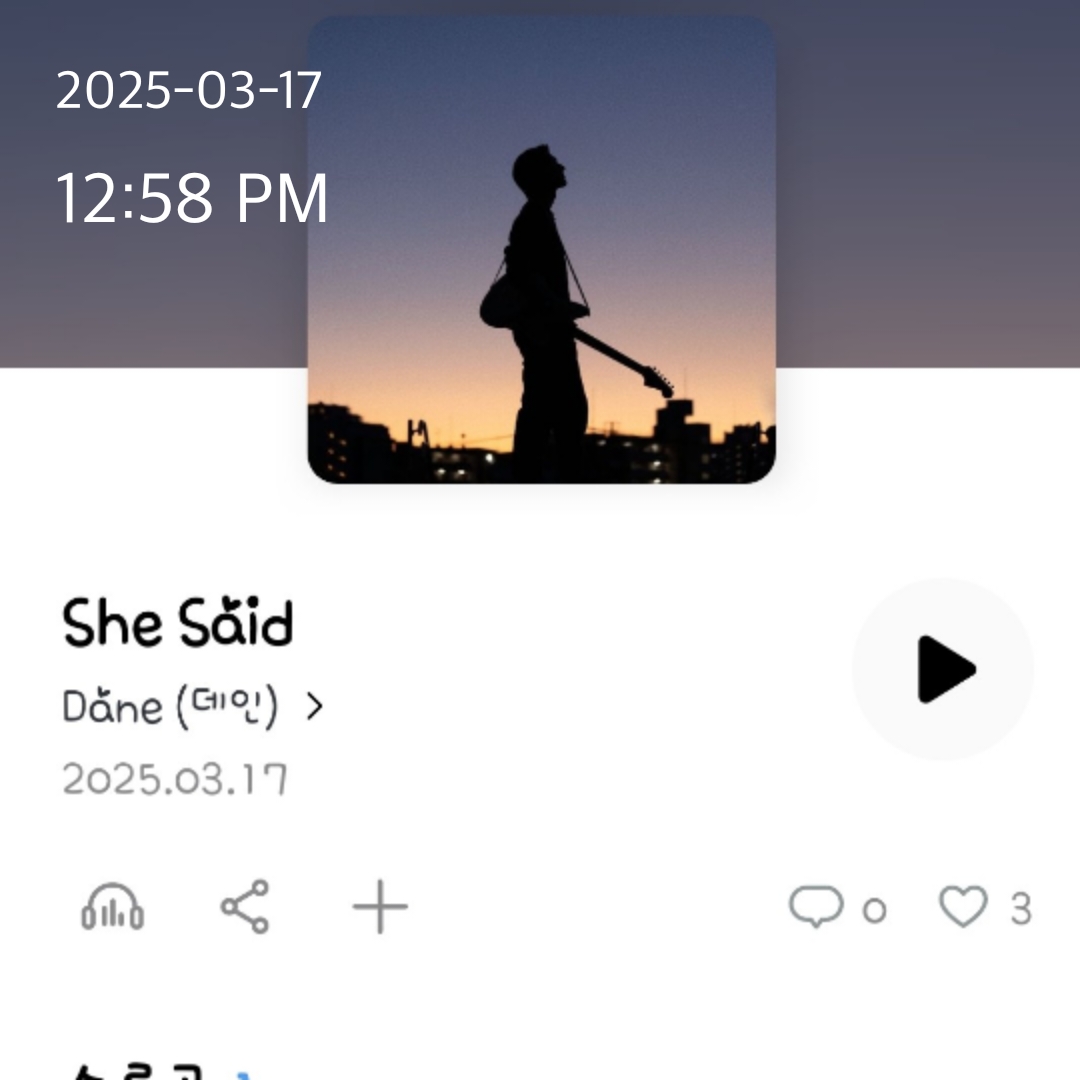Open the audio quality headphones icon

coord(112,908)
